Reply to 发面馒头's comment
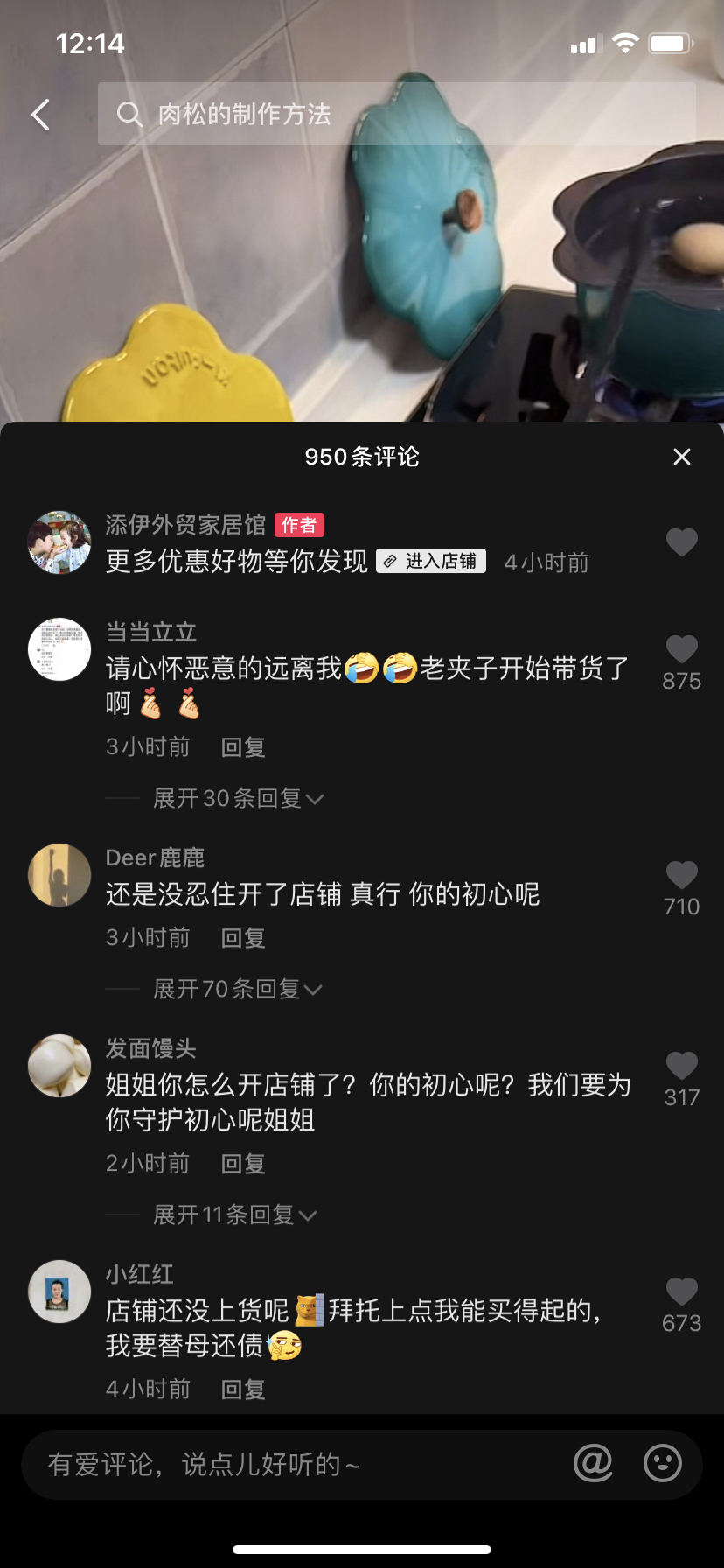724x1568 pixels. coord(243,1164)
